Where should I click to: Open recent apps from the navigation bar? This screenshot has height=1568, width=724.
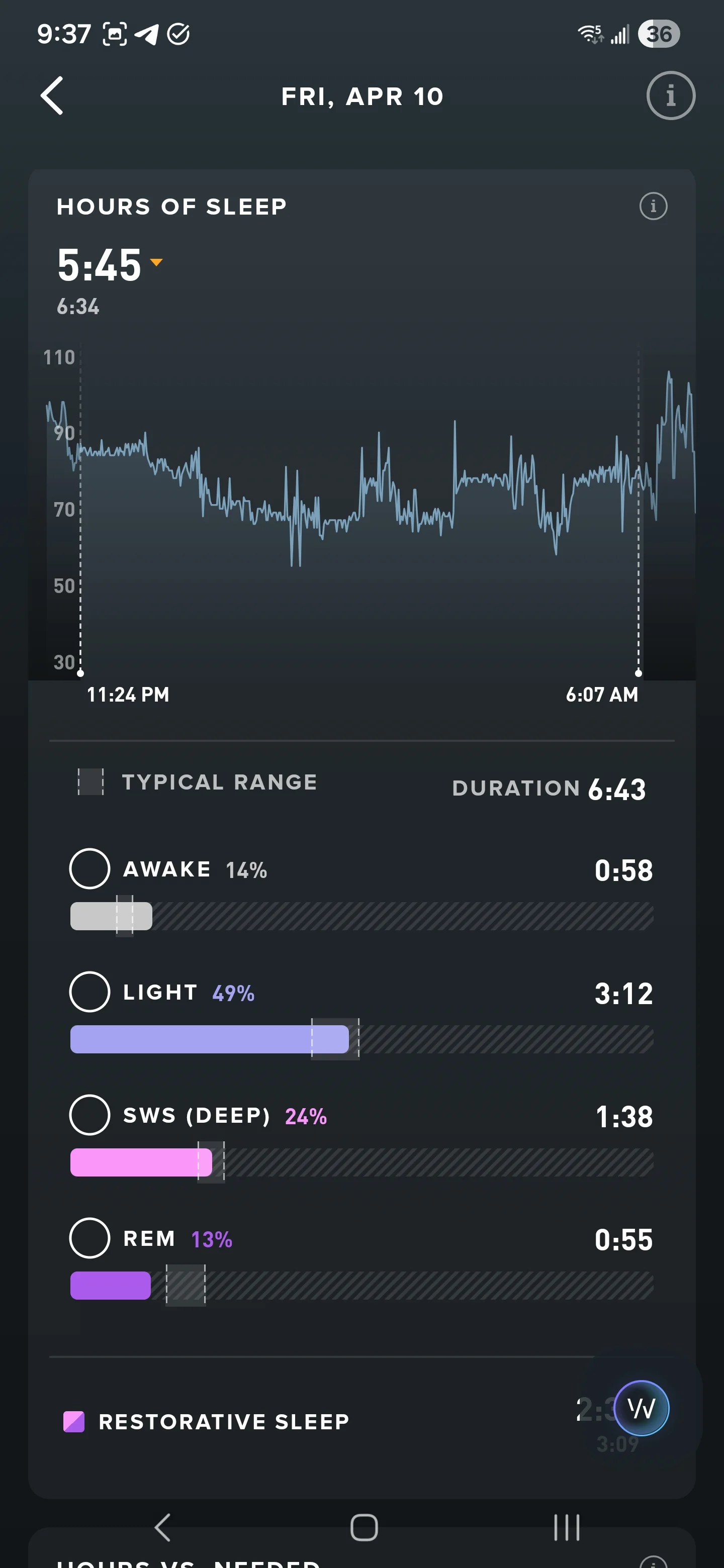pos(566,1527)
